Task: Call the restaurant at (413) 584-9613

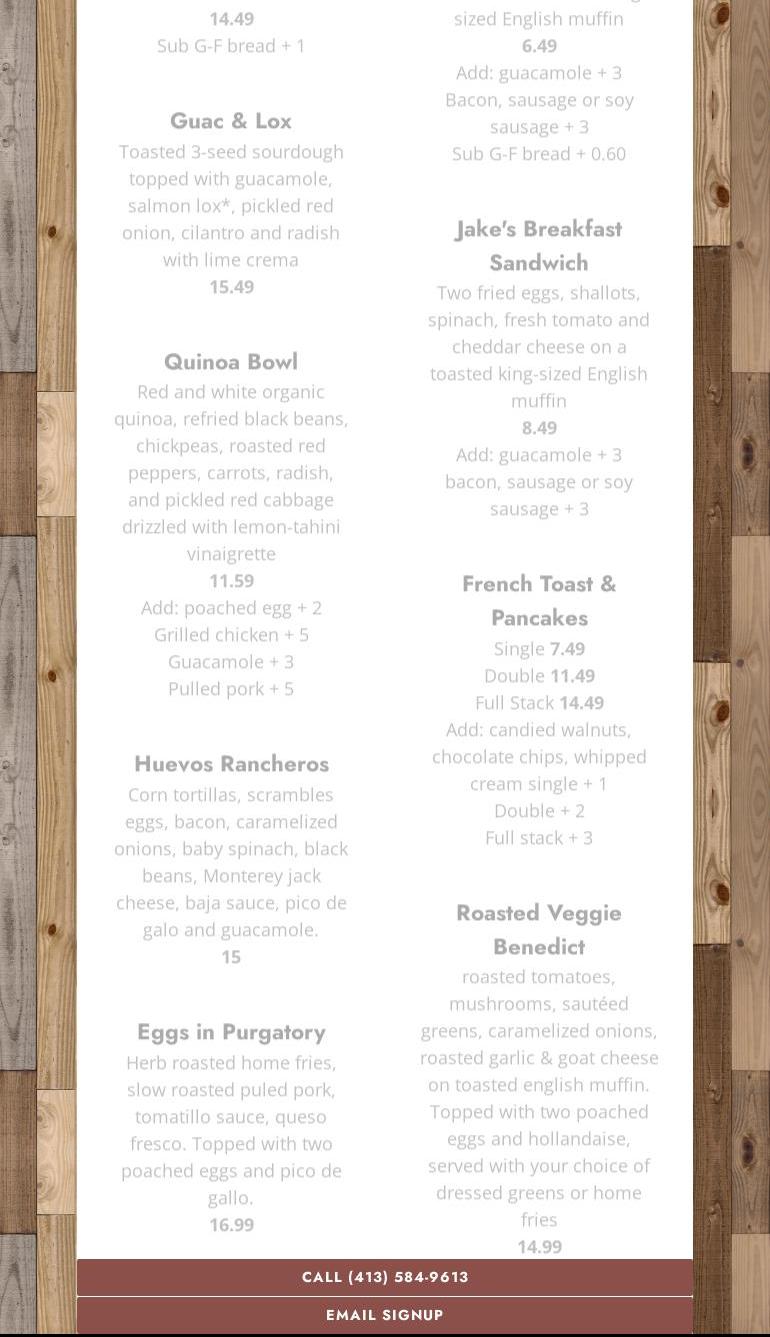Action: point(385,1277)
